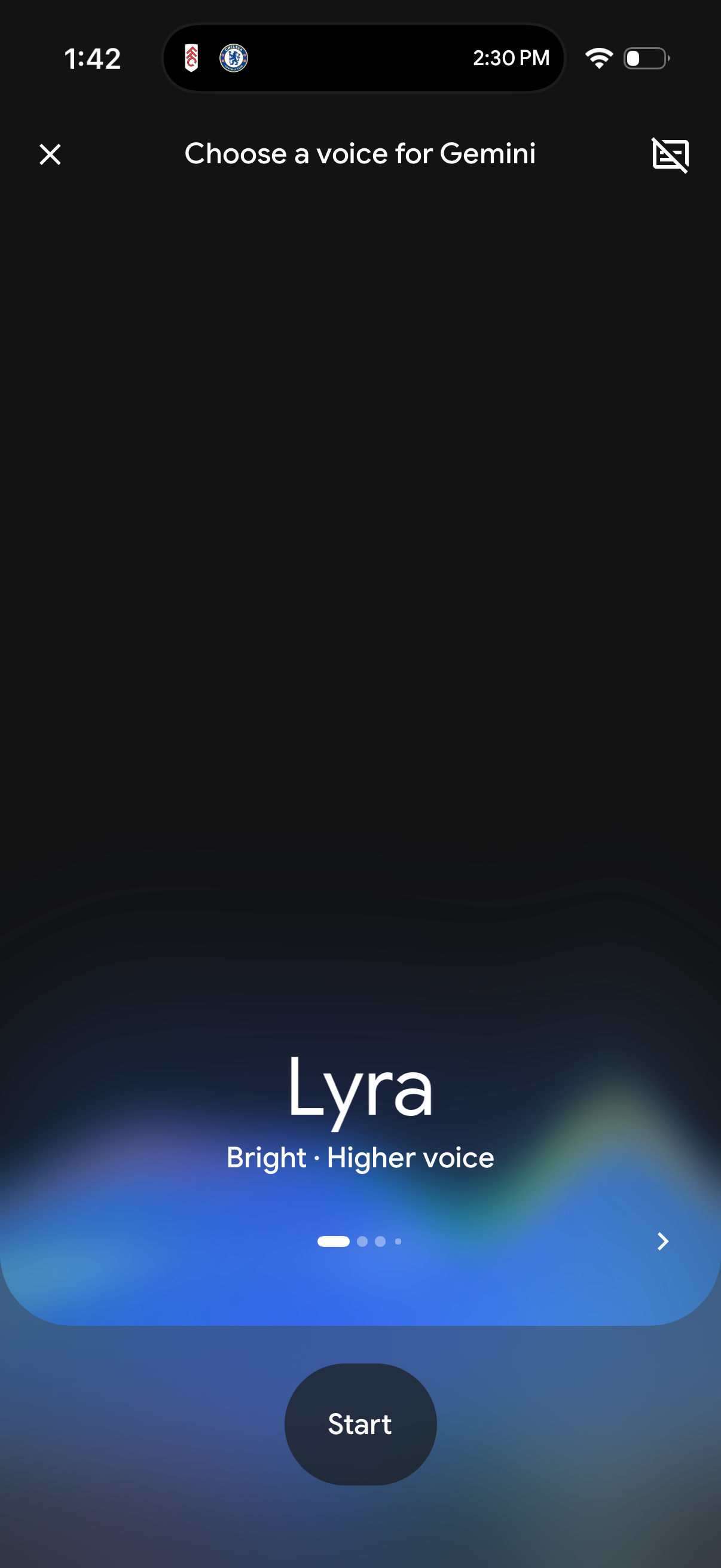Tap the Choose a voice for Gemini title
The image size is (721, 1568).
[360, 154]
